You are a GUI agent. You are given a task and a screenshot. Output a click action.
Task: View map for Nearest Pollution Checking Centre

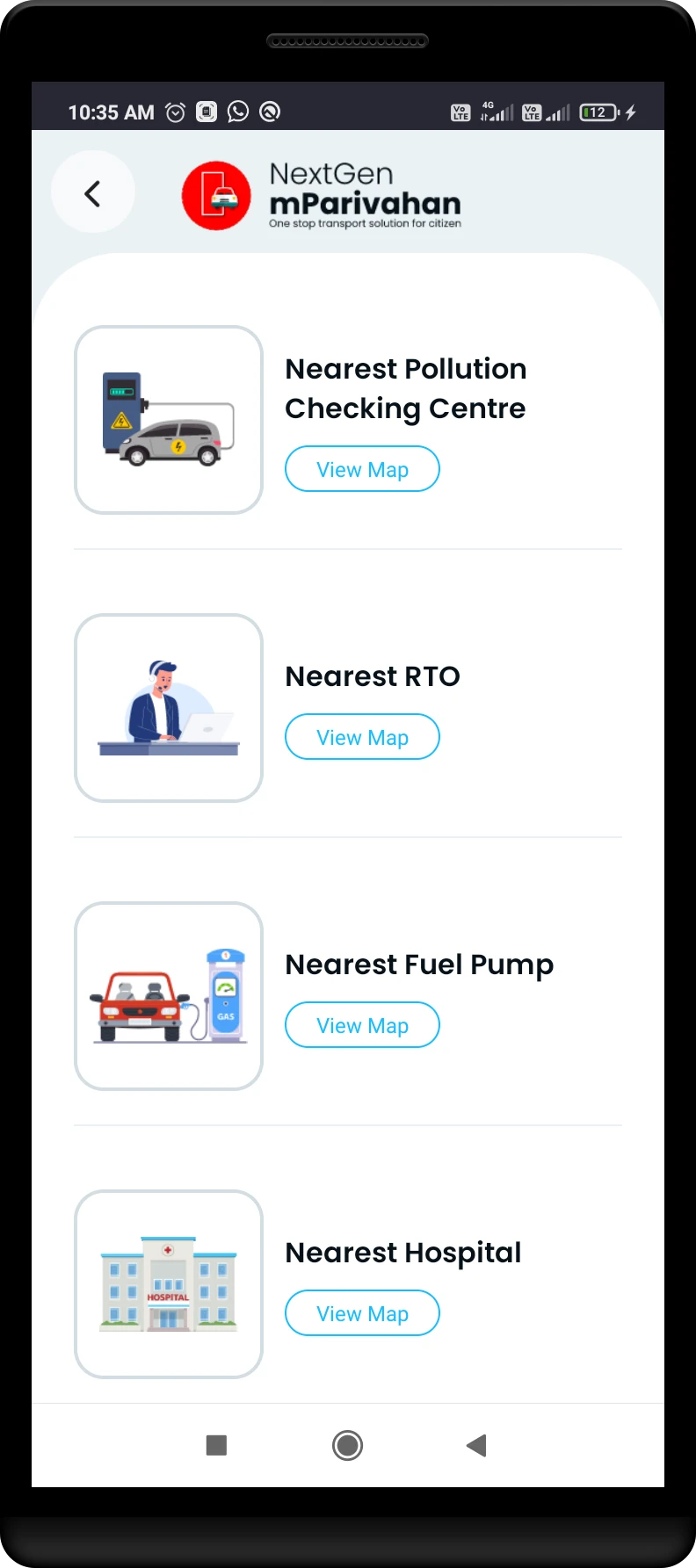[362, 469]
